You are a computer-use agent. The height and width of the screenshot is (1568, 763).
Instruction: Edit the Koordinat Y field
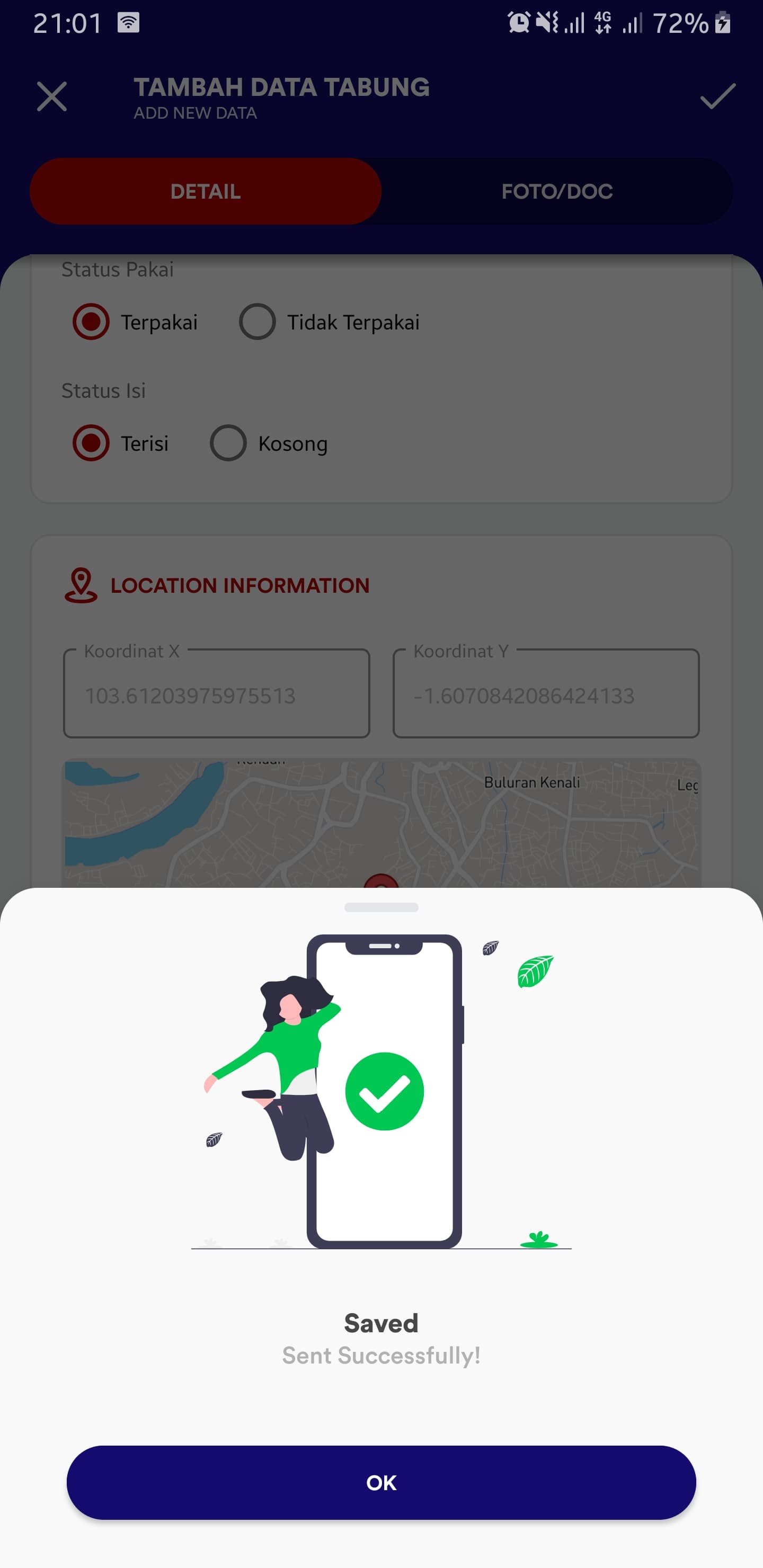pyautogui.click(x=546, y=695)
